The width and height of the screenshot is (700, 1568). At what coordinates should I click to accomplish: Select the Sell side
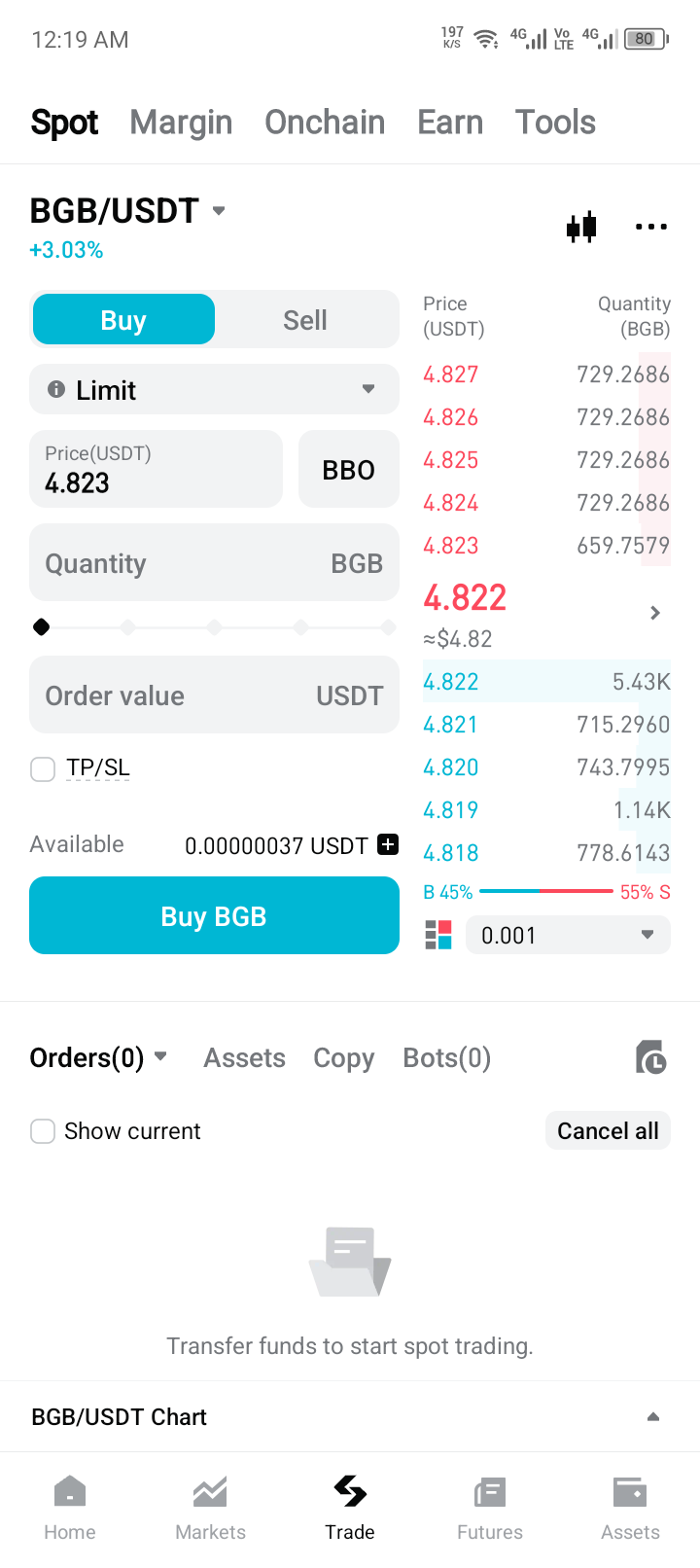click(x=304, y=320)
